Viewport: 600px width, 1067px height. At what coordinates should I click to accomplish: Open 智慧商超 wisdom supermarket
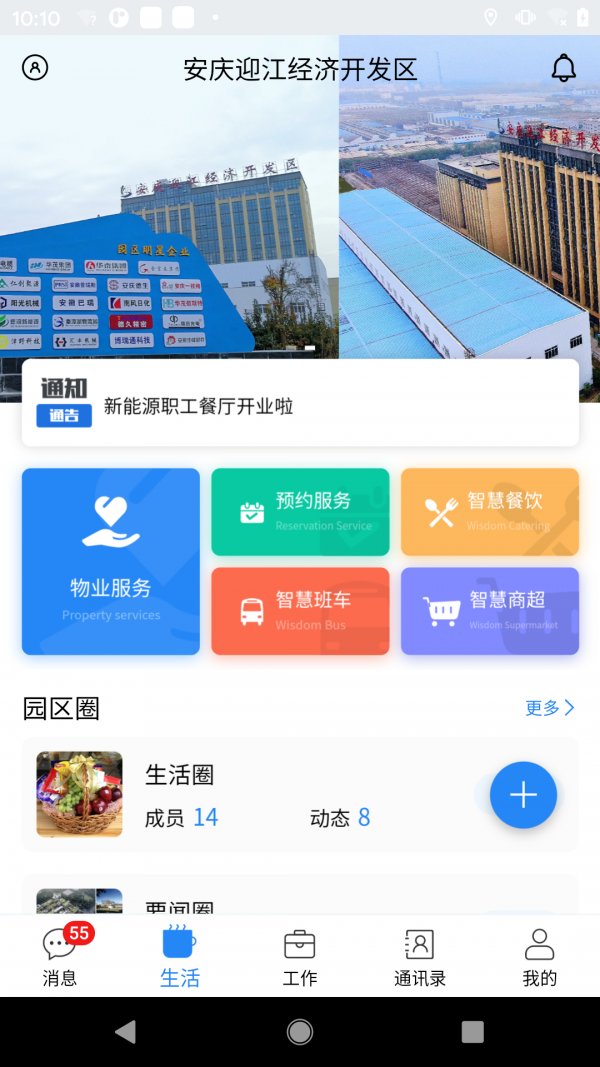[x=490, y=611]
